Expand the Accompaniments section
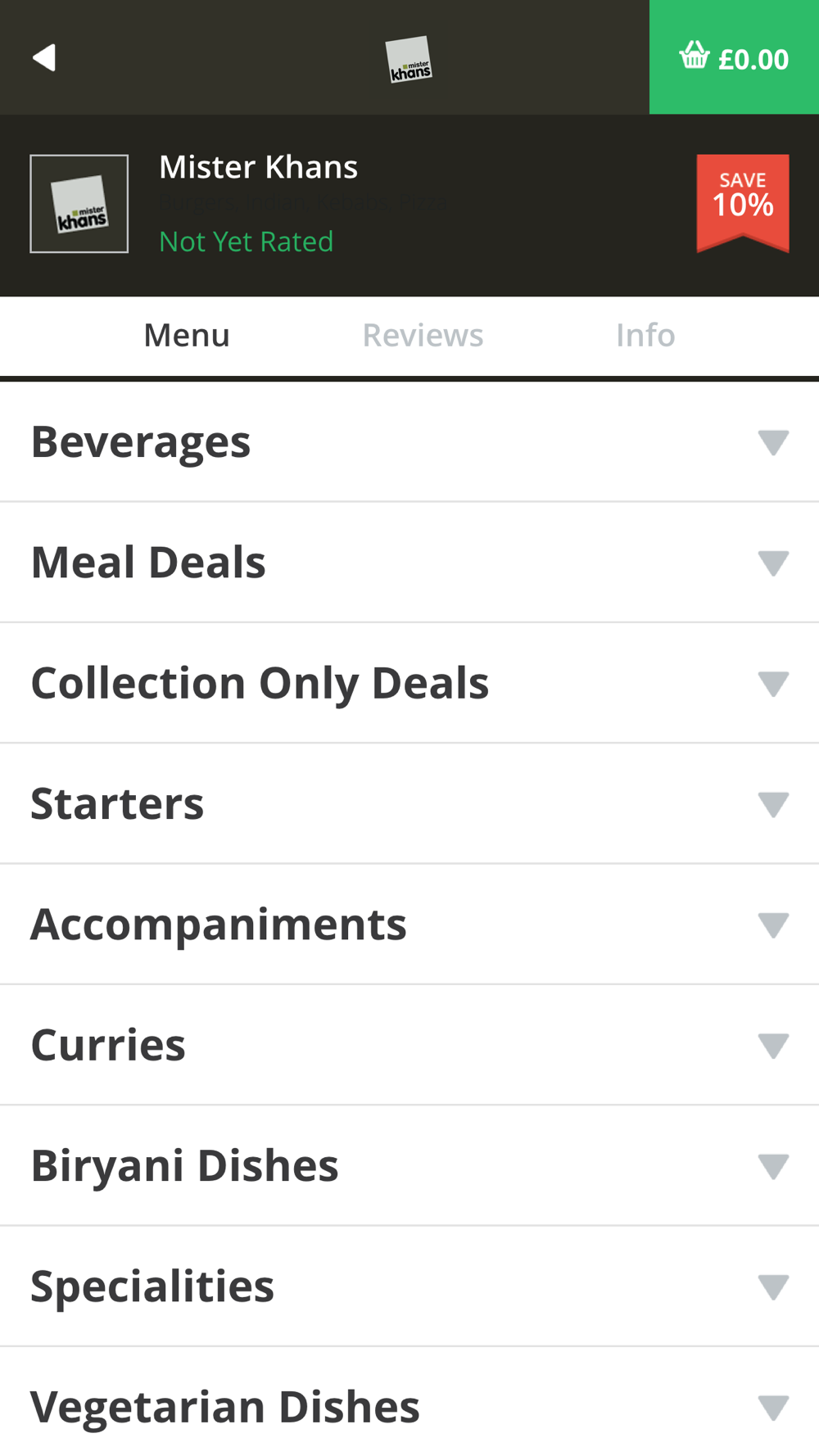This screenshot has height=1456, width=819. tap(409, 925)
